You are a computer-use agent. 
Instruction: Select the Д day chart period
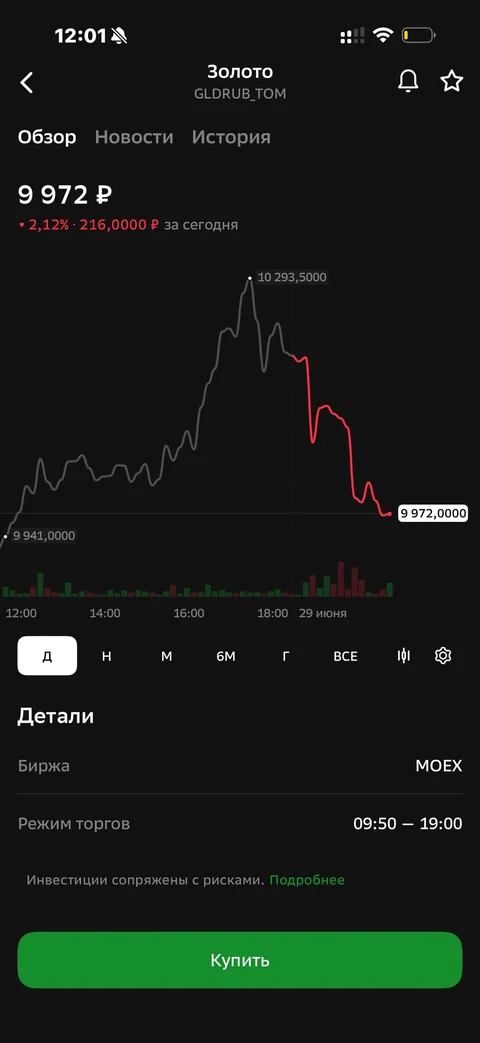coord(47,656)
